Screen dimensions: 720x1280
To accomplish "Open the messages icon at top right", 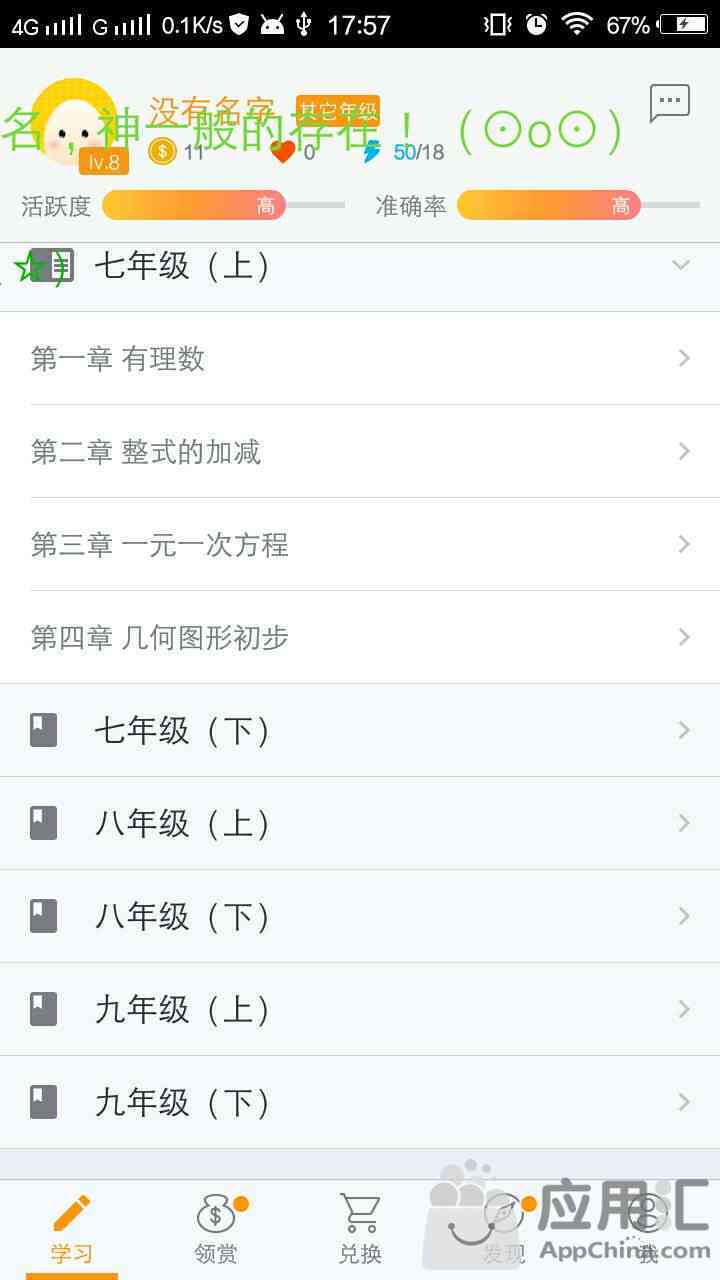I will point(670,102).
